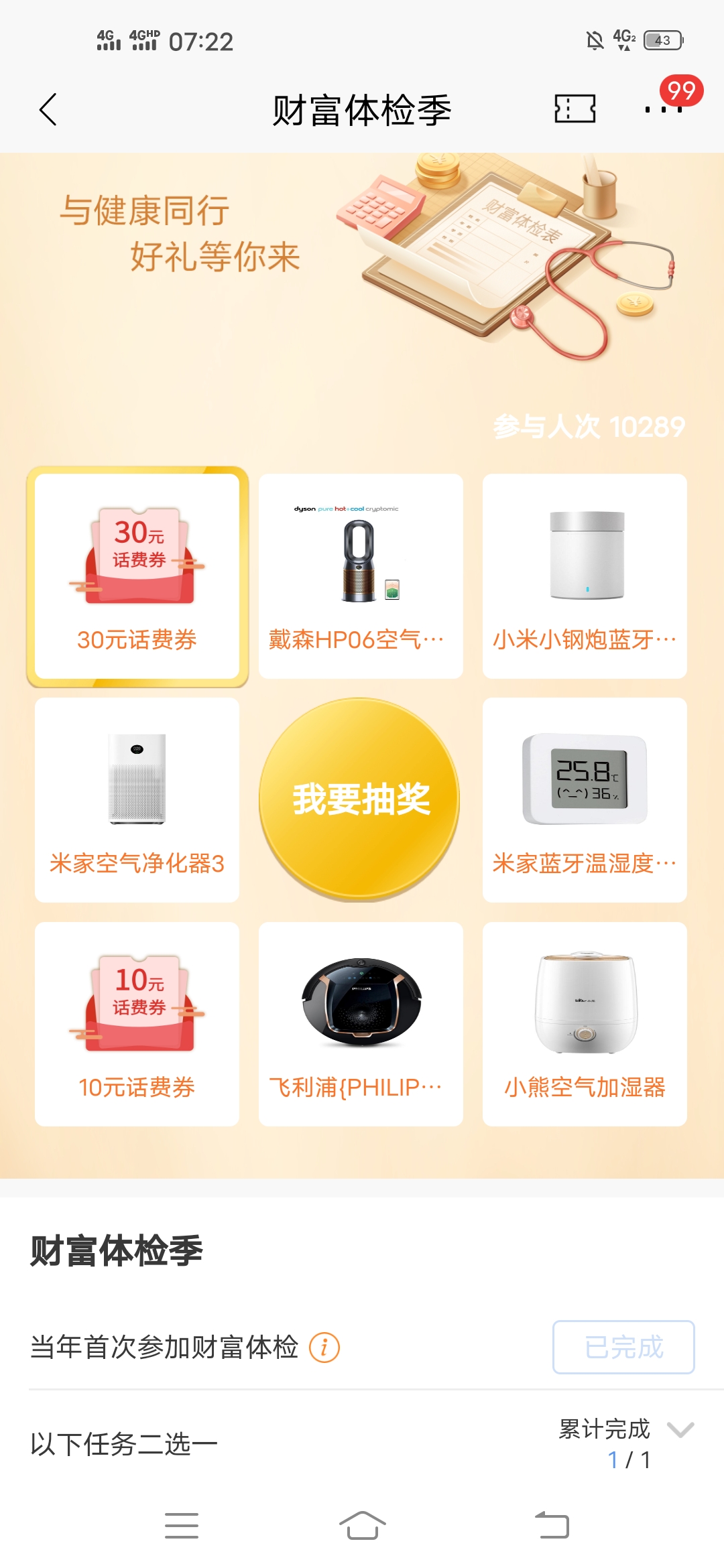Open the coupon ticket icon
This screenshot has height=1568, width=724.
pos(575,109)
